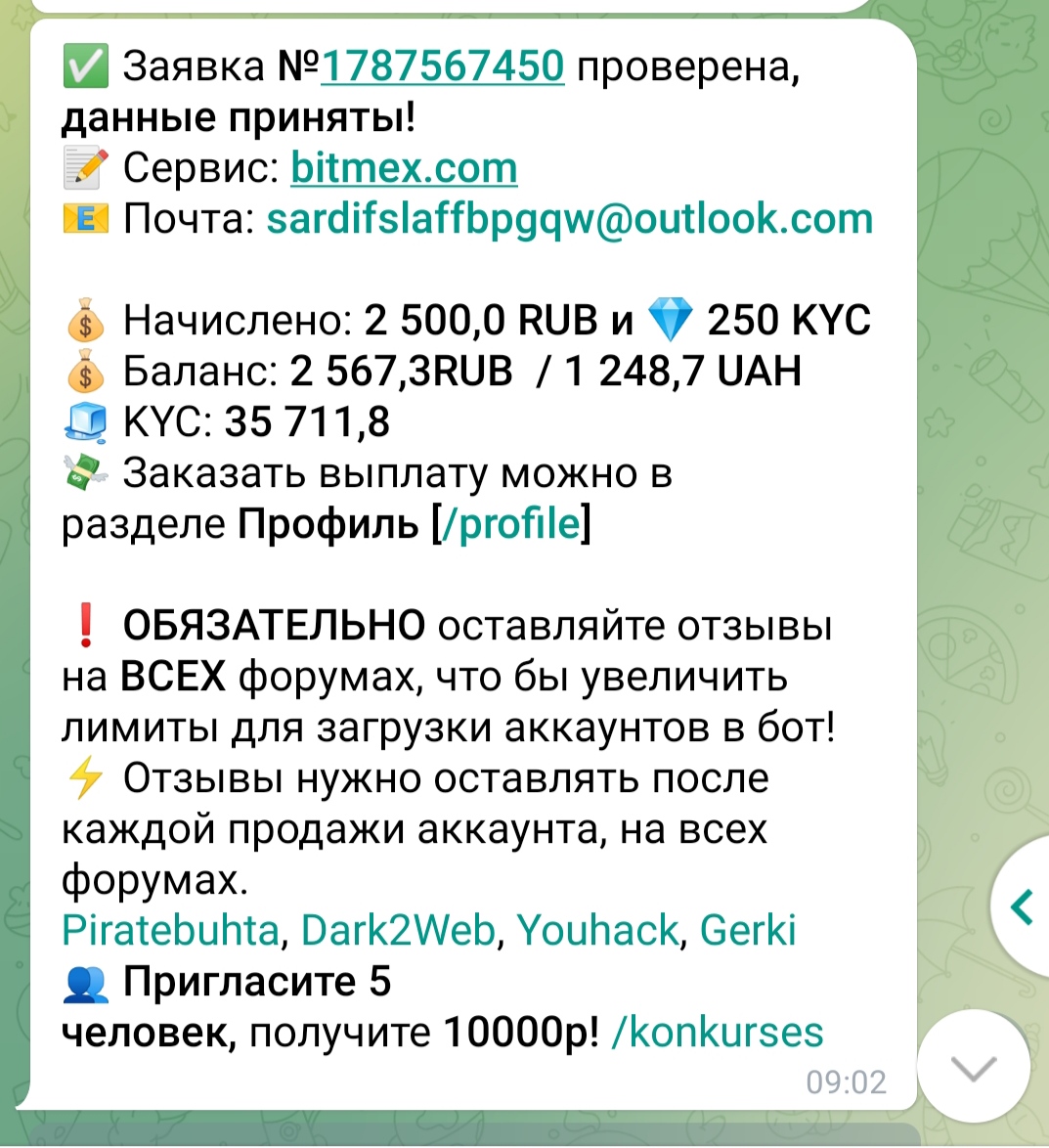
Task: Open the Youhack forum link
Action: (x=597, y=930)
